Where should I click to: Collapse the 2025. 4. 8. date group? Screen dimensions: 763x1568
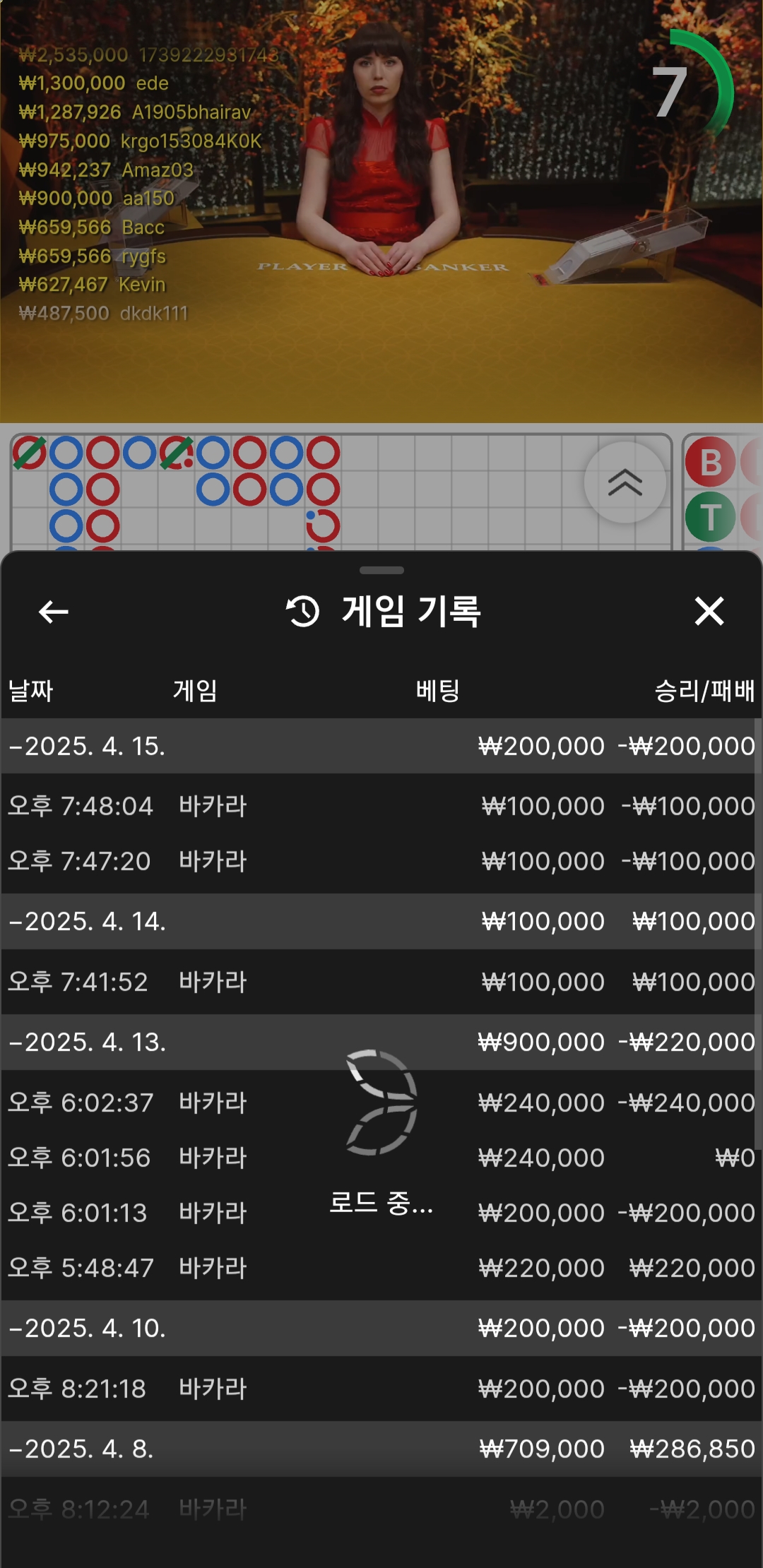click(381, 1449)
